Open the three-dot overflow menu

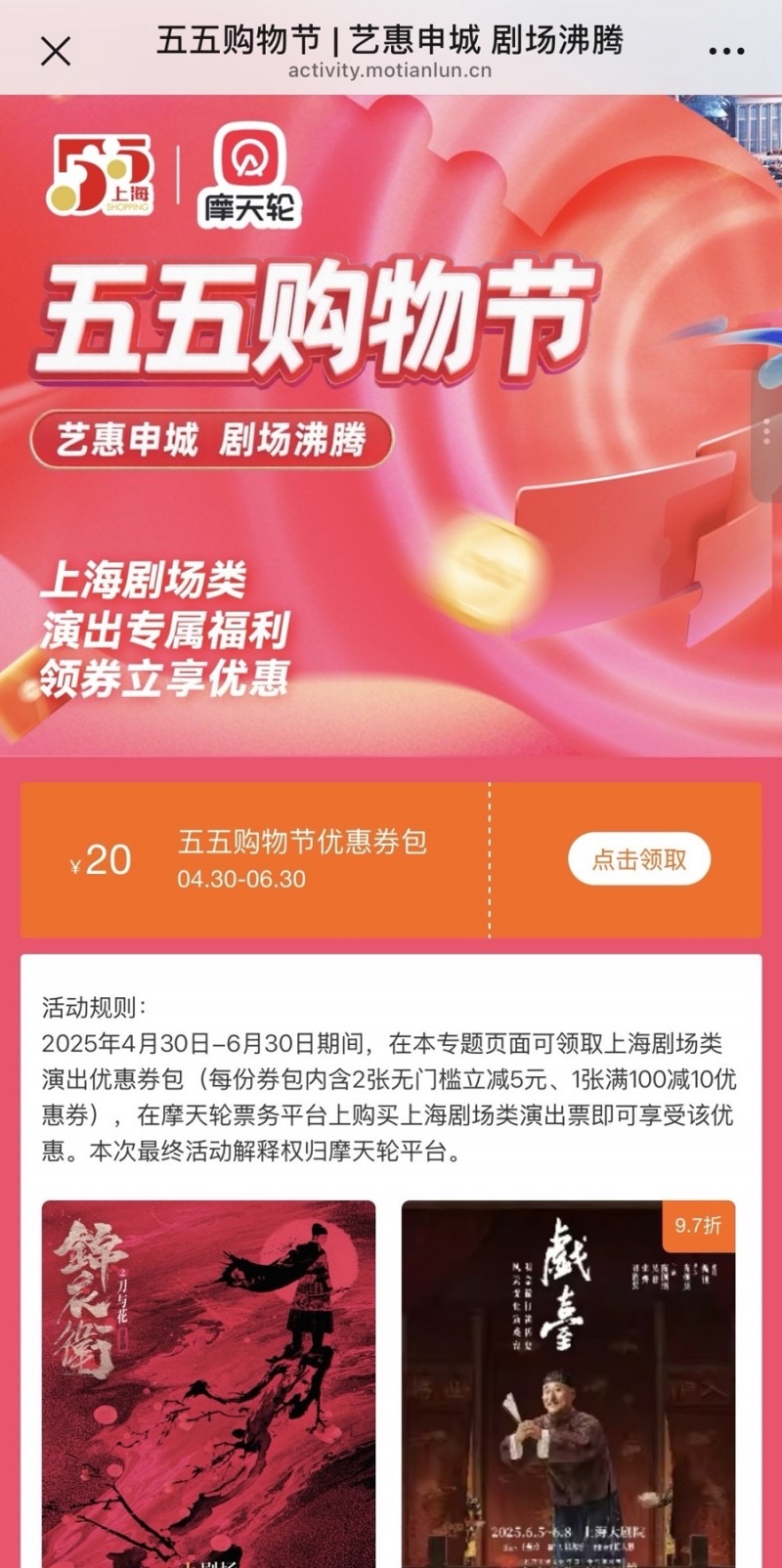[726, 51]
